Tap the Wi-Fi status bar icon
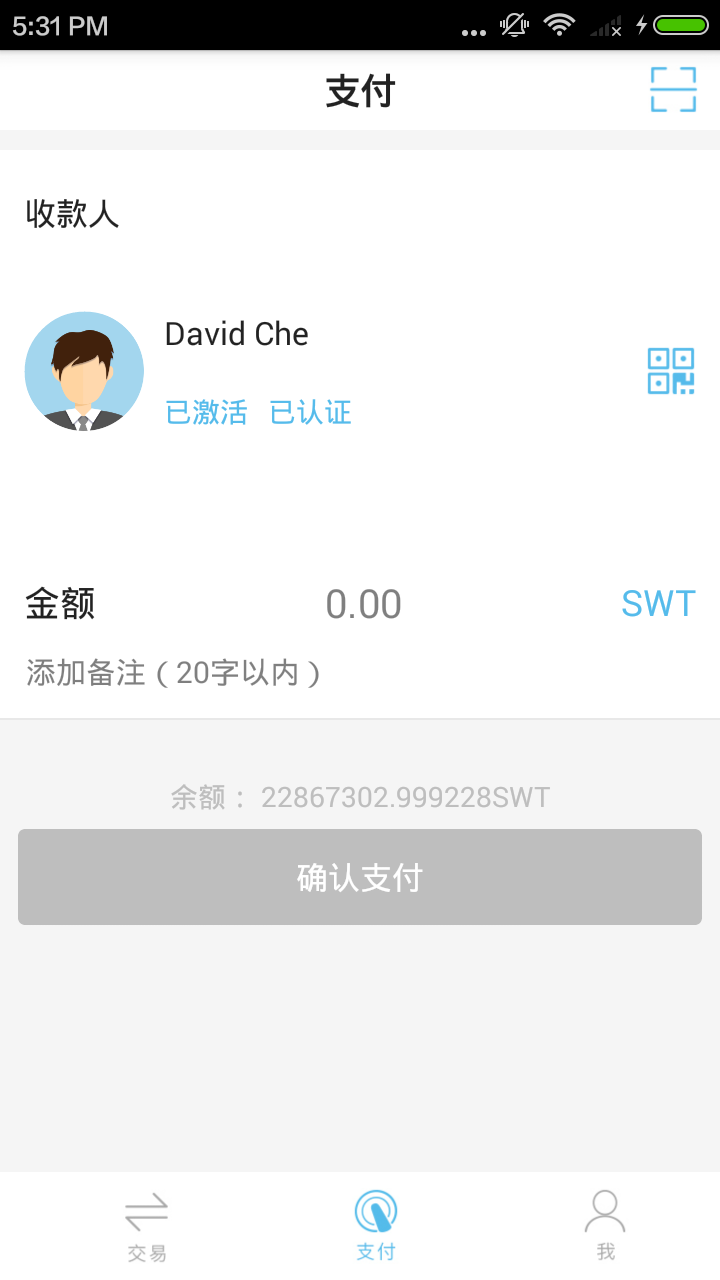Viewport: 720px width, 1280px height. pos(559,24)
